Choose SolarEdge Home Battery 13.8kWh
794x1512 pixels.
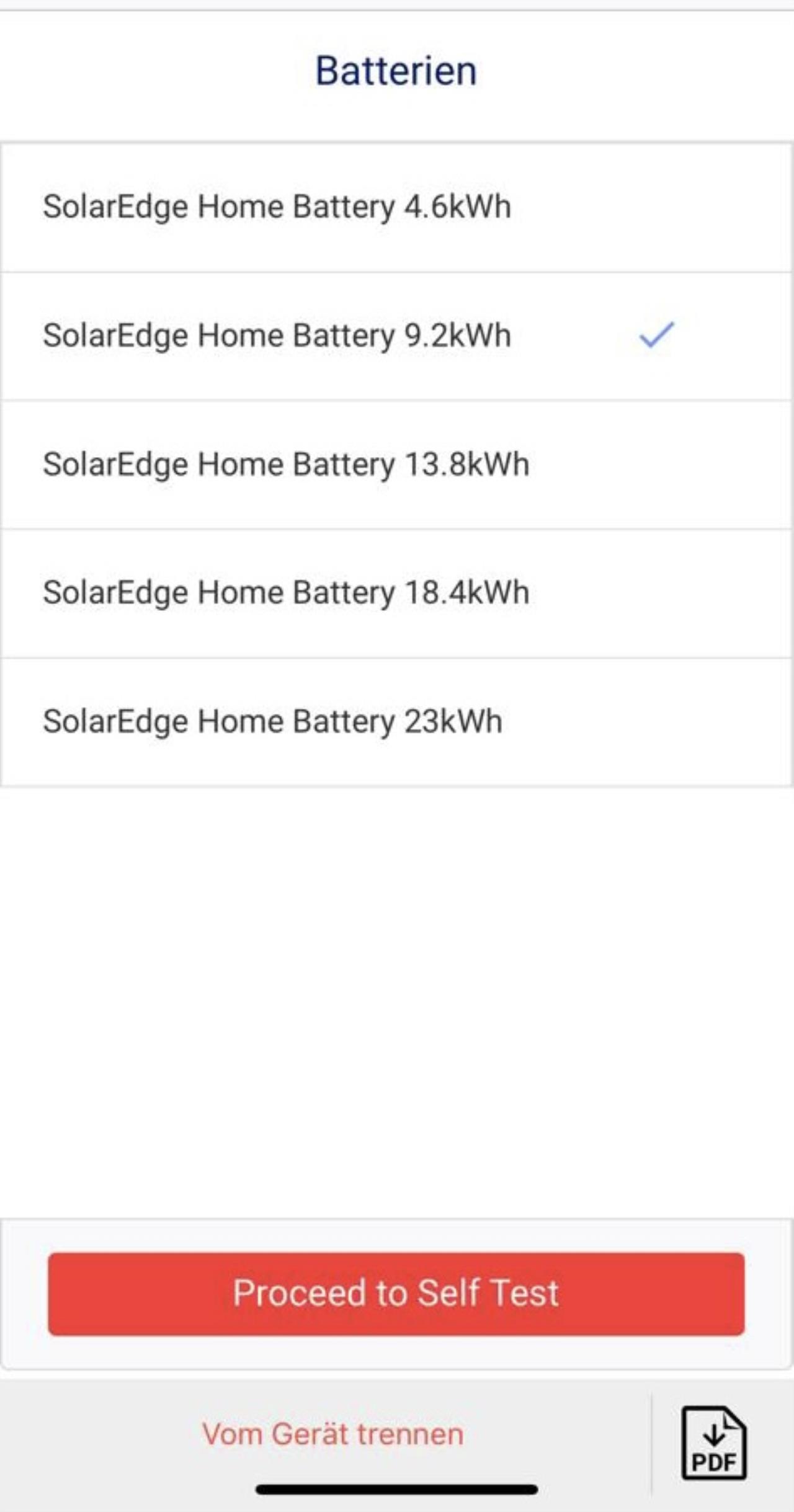pos(397,465)
